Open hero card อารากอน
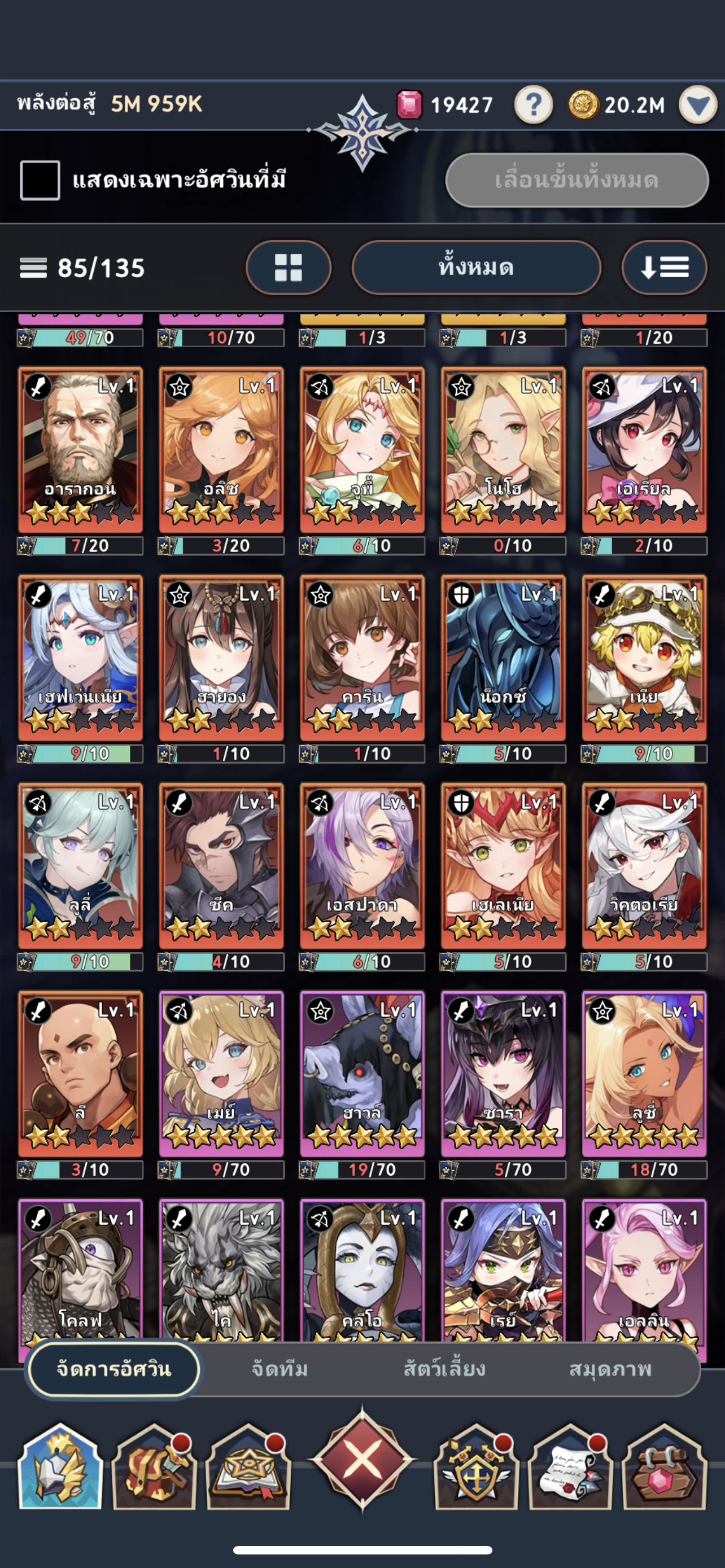The height and width of the screenshot is (1568, 725). (80, 449)
